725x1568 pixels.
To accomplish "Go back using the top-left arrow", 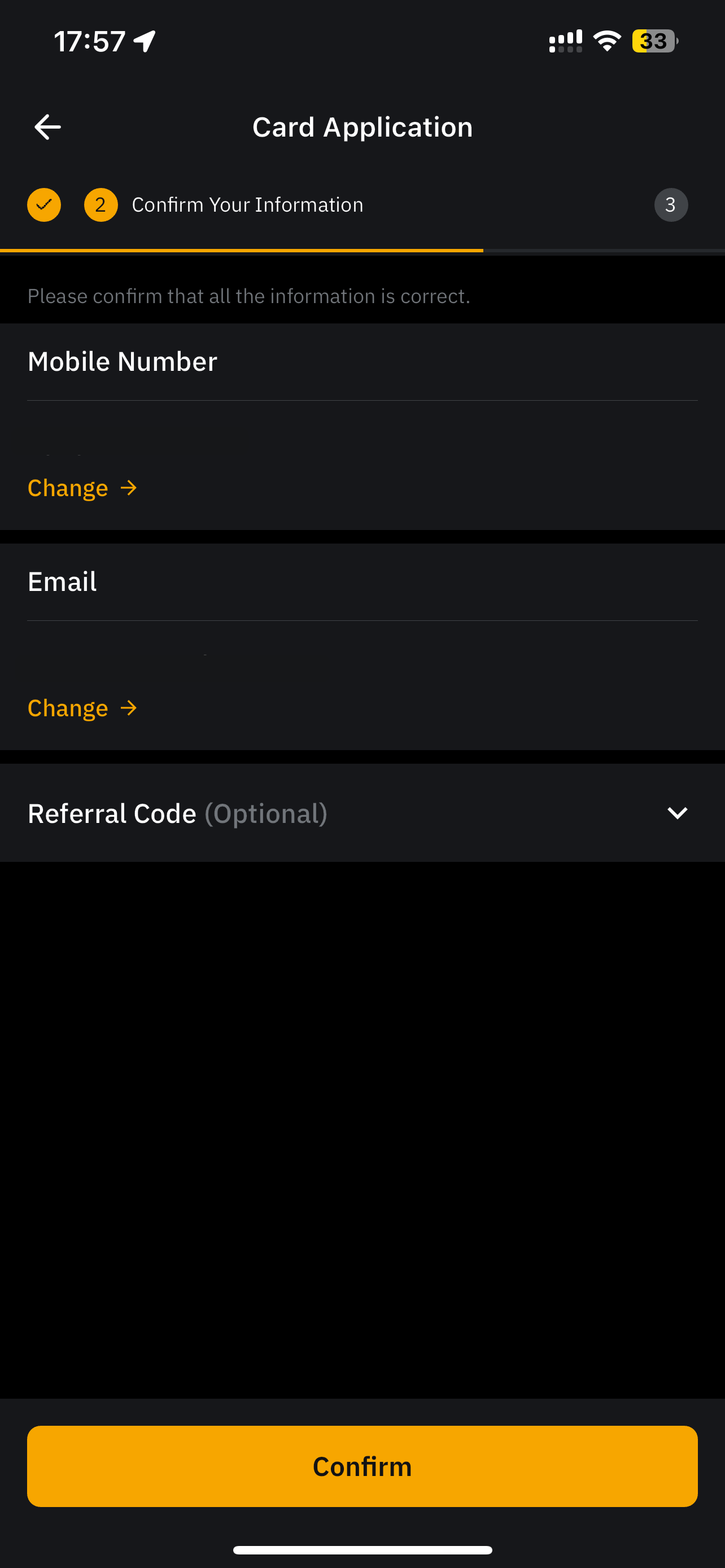I will pos(47,127).
